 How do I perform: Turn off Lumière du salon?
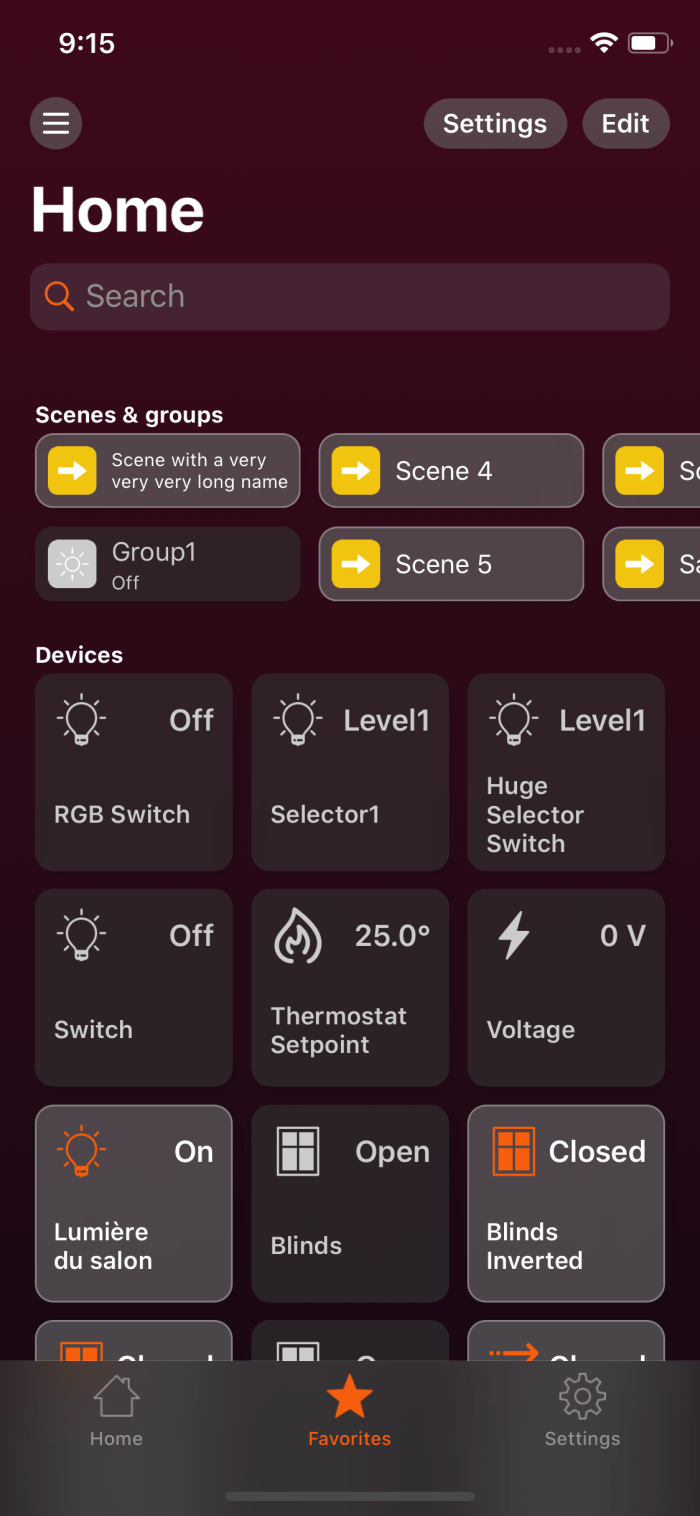(134, 1203)
